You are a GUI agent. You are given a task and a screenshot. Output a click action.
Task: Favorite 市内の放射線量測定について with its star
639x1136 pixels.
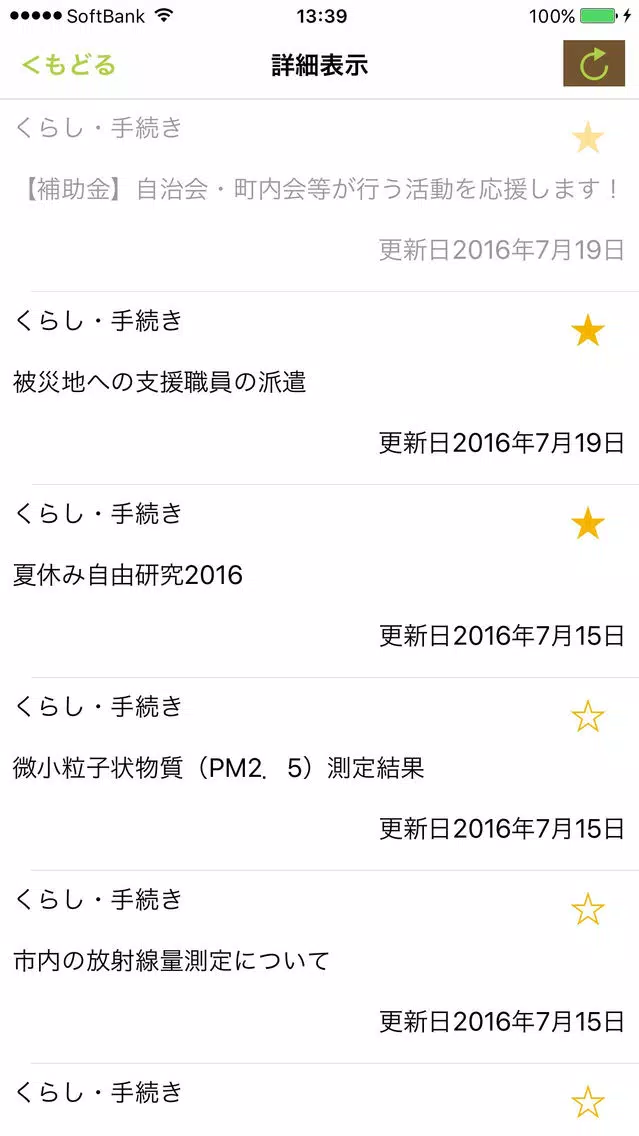tap(588, 910)
